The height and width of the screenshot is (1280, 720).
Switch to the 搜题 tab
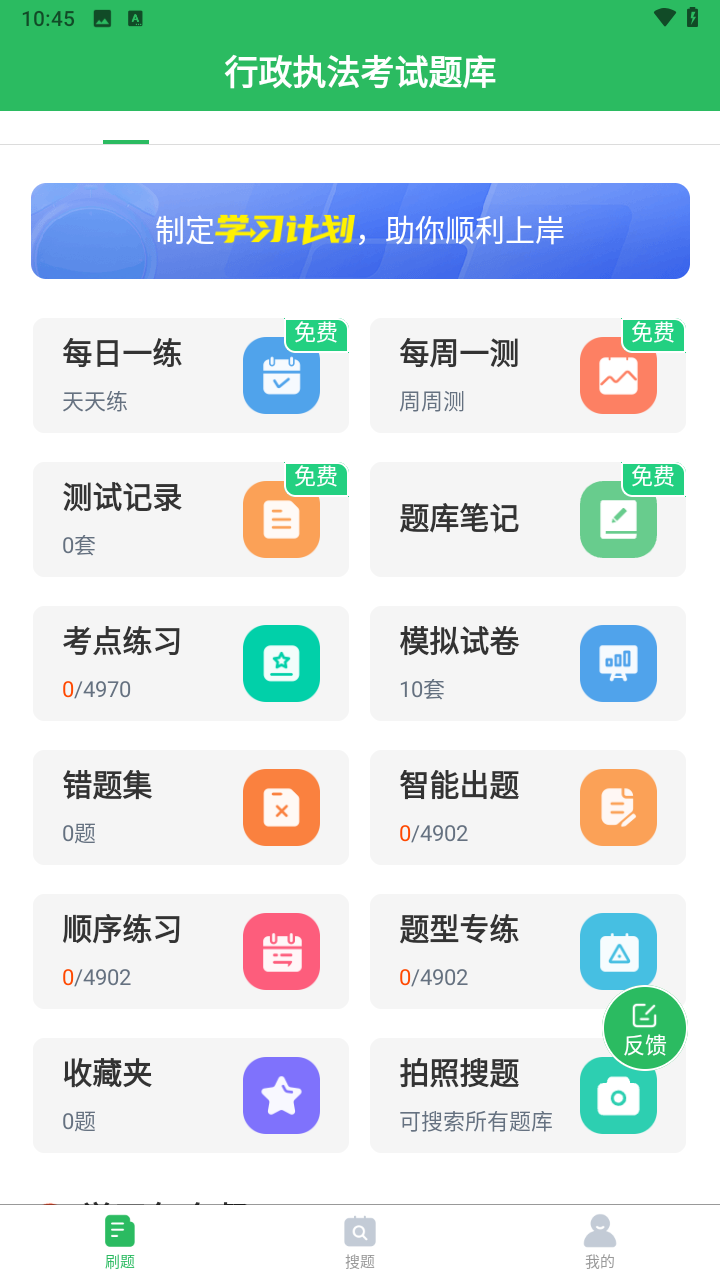pos(360,1240)
